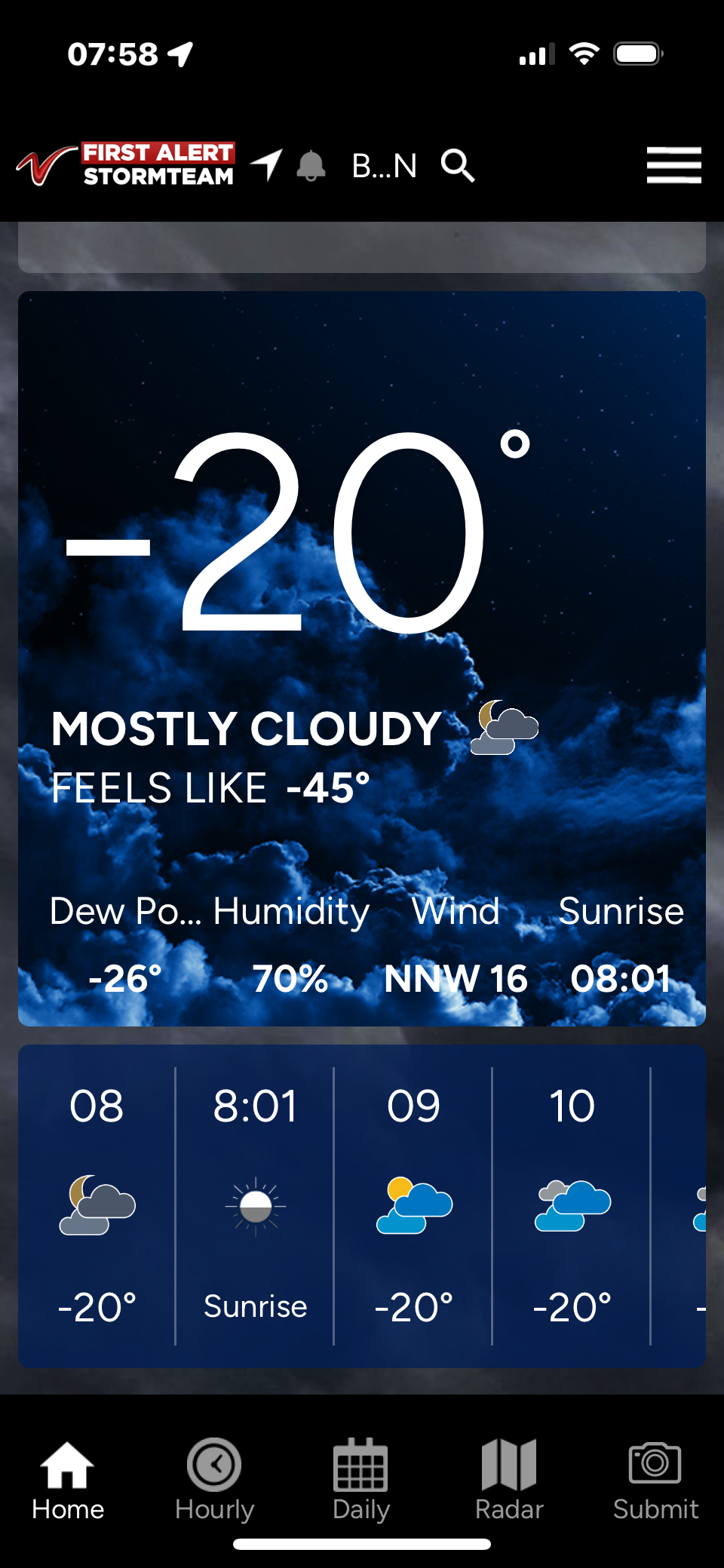Go to the Submit tab
Image resolution: width=724 pixels, height=1568 pixels.
(x=655, y=1479)
